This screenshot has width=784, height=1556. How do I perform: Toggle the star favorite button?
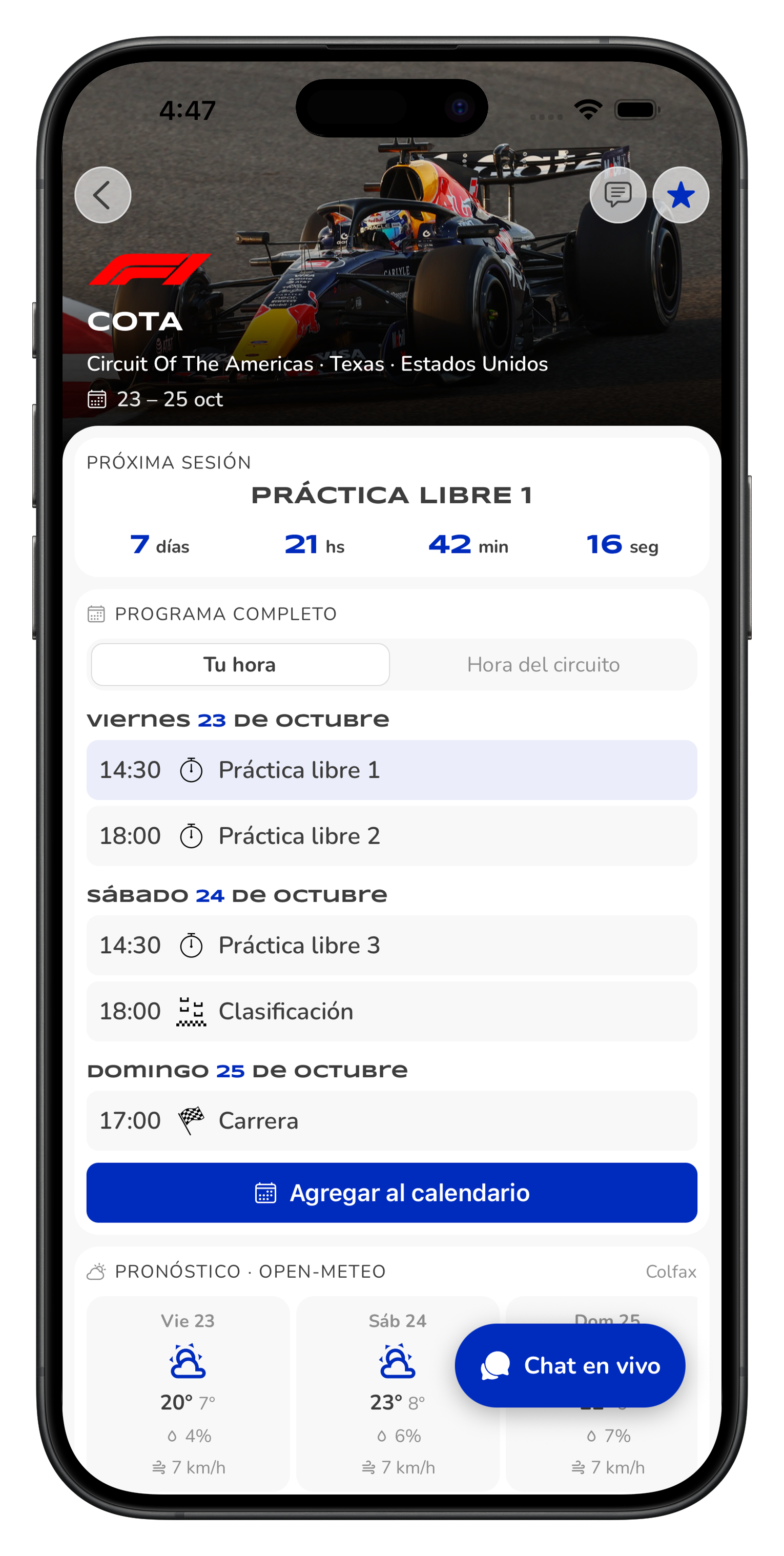(x=680, y=195)
